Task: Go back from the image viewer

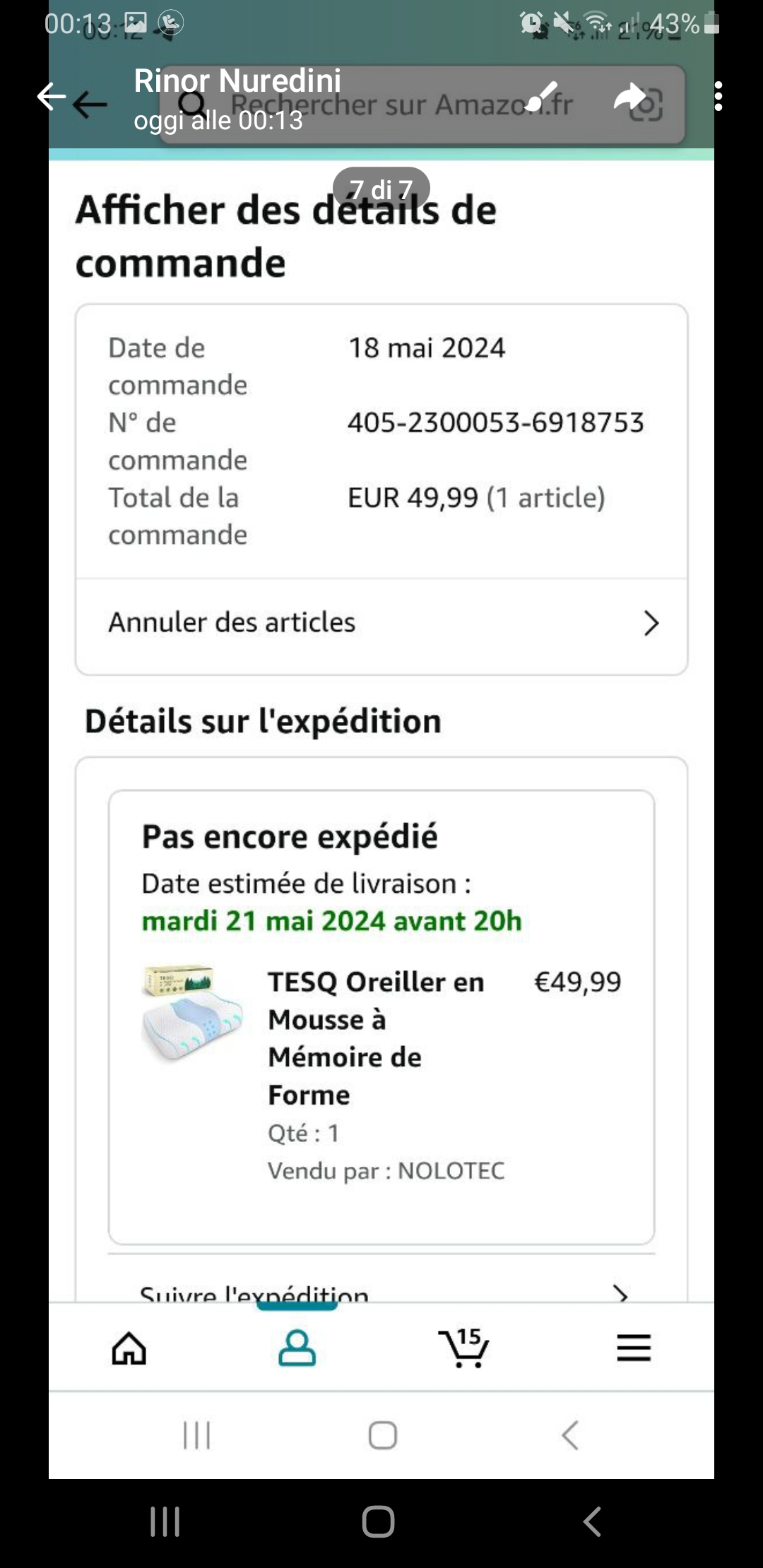Action: [x=51, y=97]
